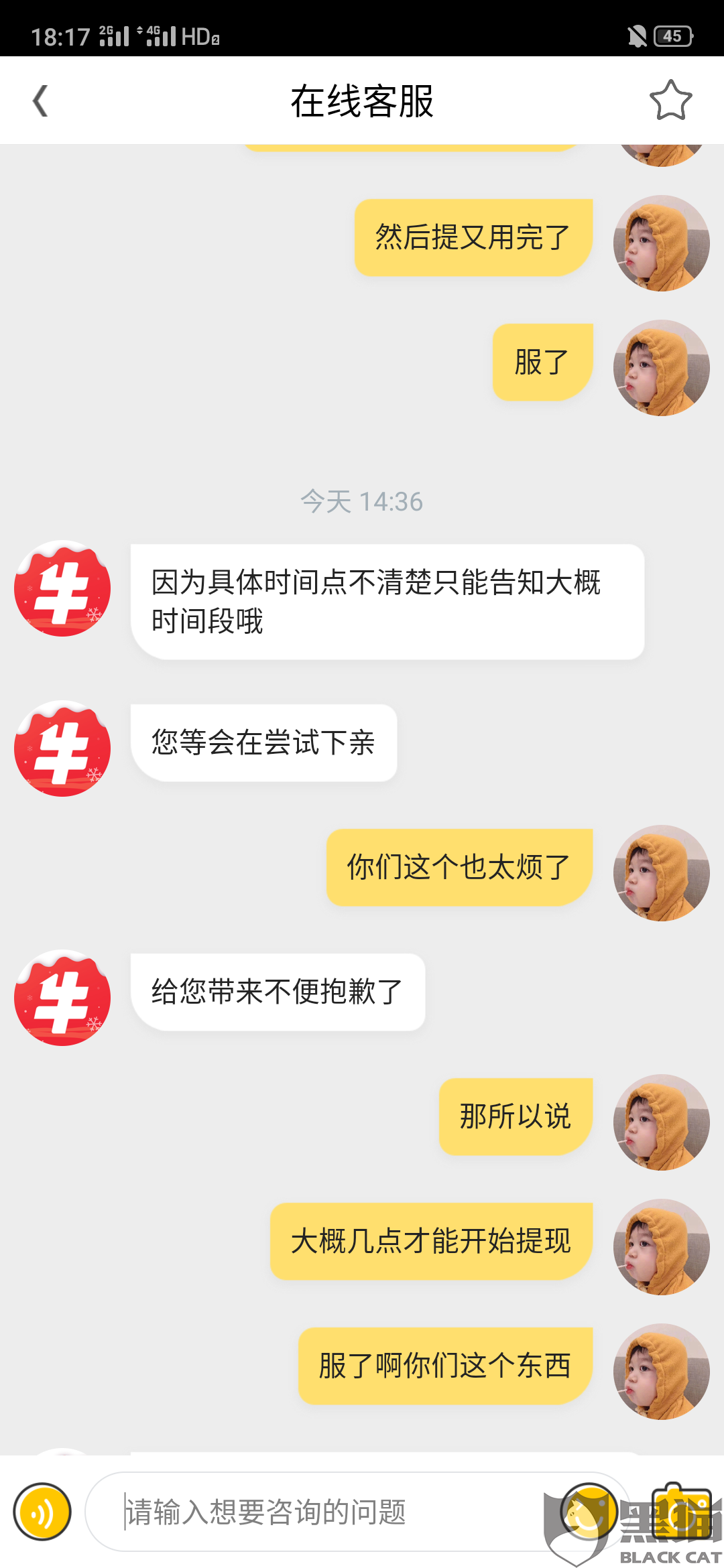The height and width of the screenshot is (1568, 724).
Task: Switch to voice input
Action: [x=42, y=1512]
